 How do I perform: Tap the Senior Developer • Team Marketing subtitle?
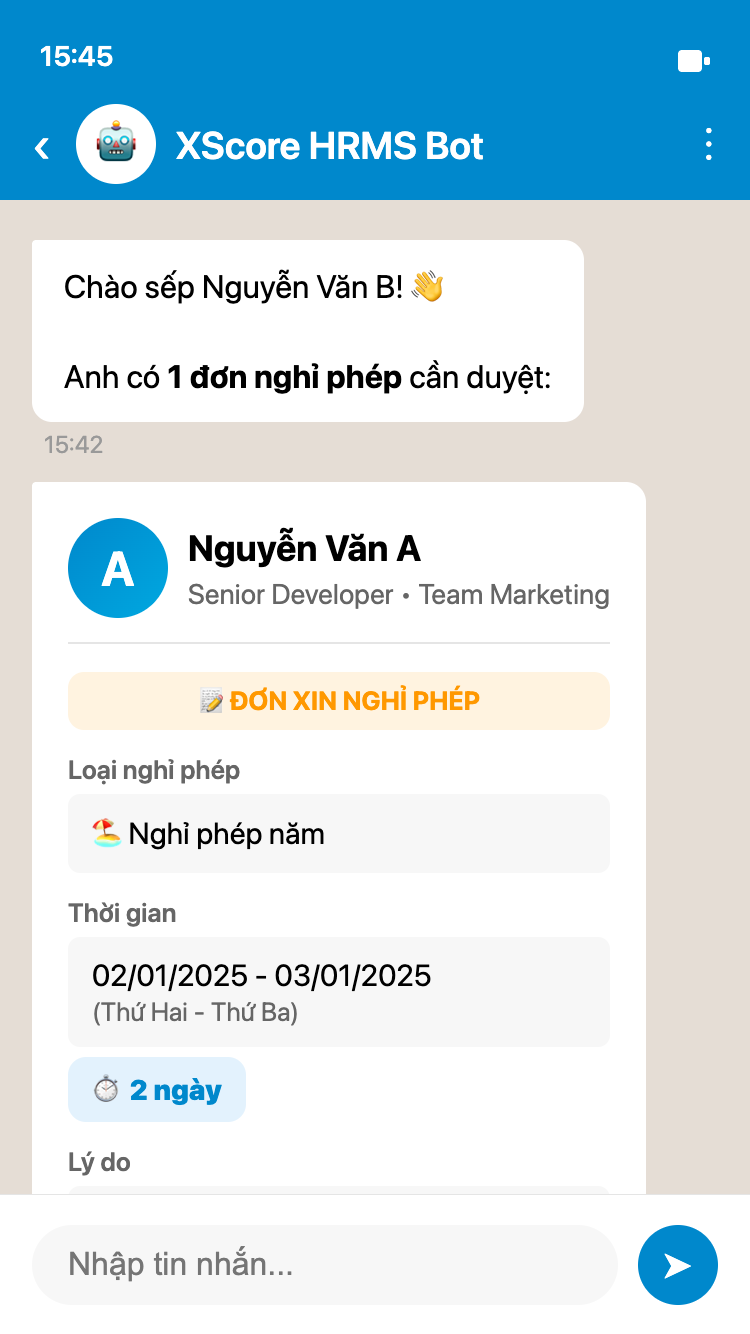click(399, 594)
